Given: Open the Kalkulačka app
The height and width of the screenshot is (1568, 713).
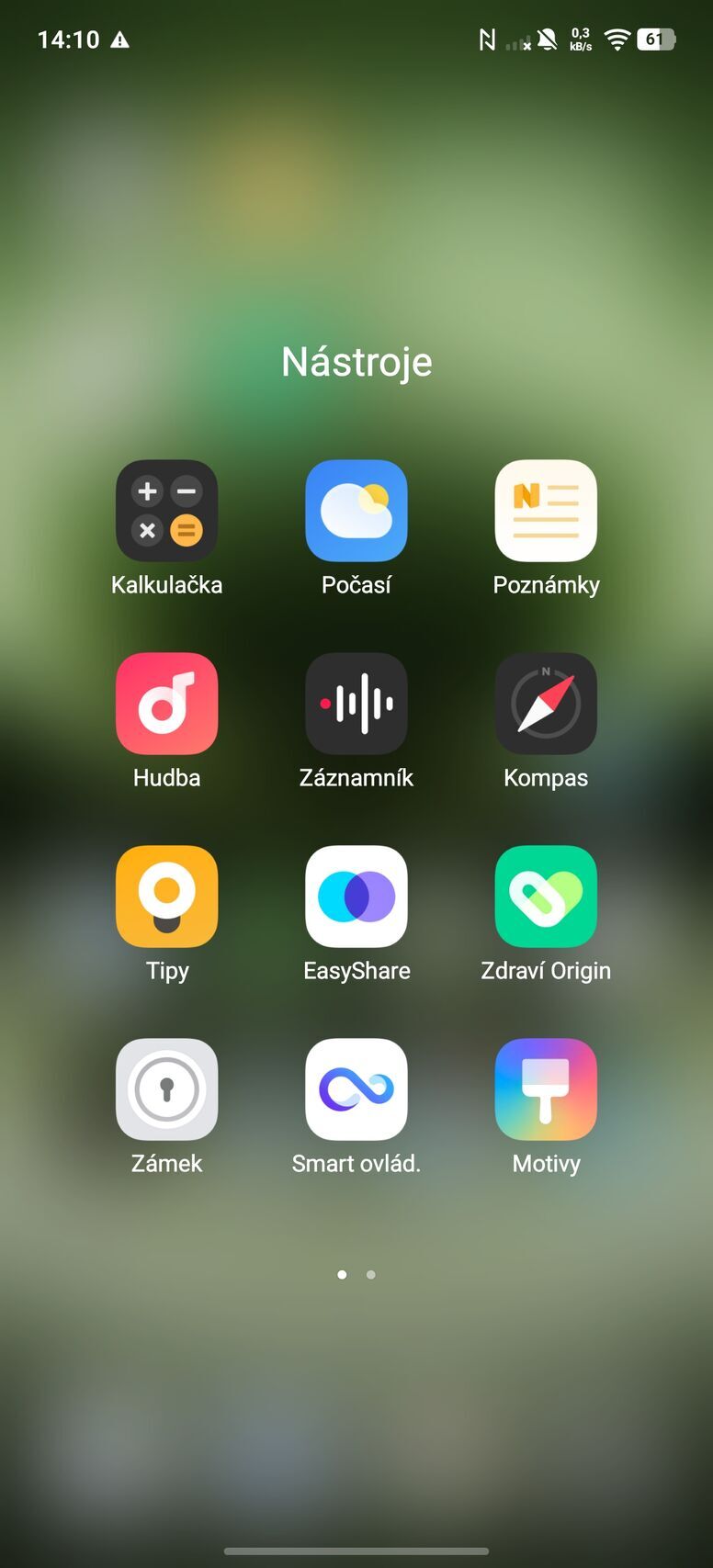Looking at the screenshot, I should 166,511.
